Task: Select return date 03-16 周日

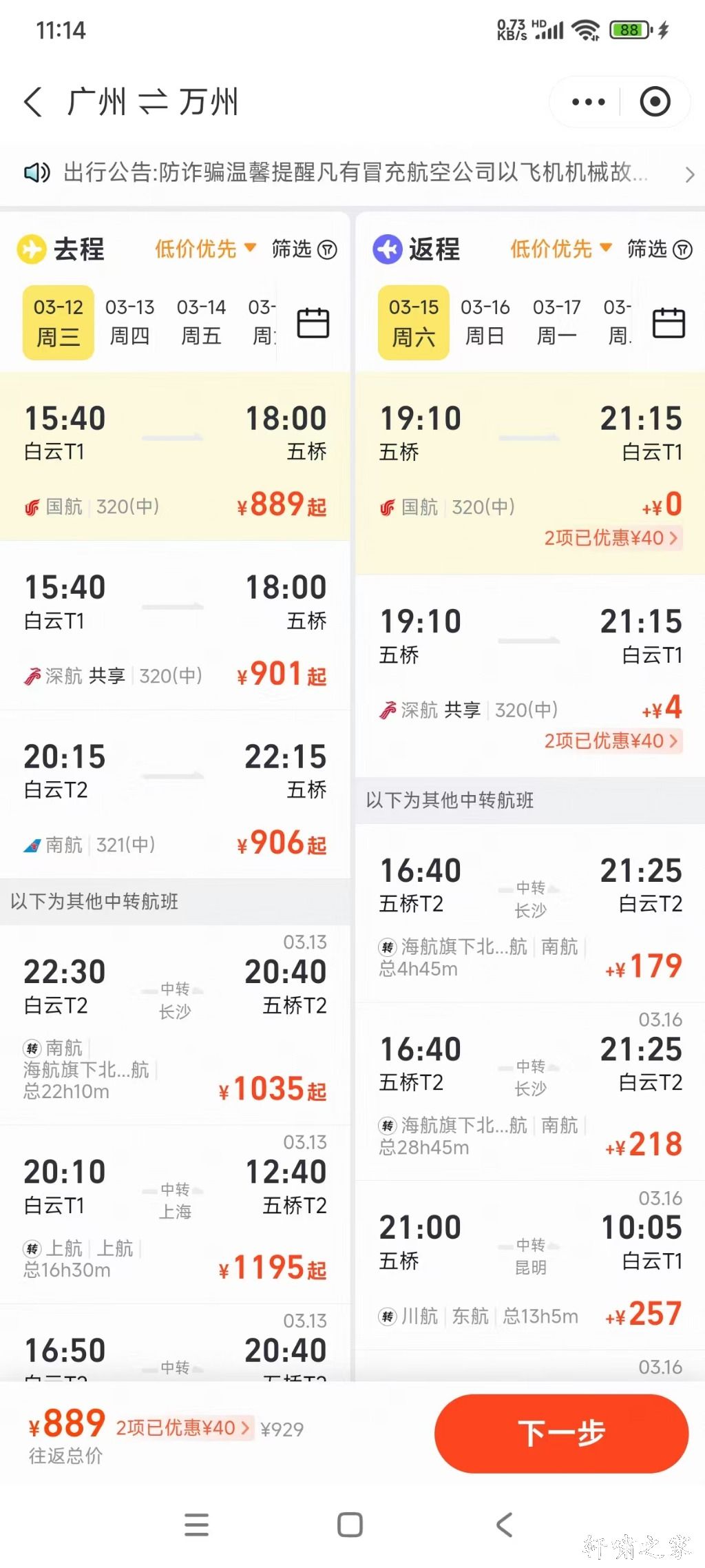Action: (485, 322)
